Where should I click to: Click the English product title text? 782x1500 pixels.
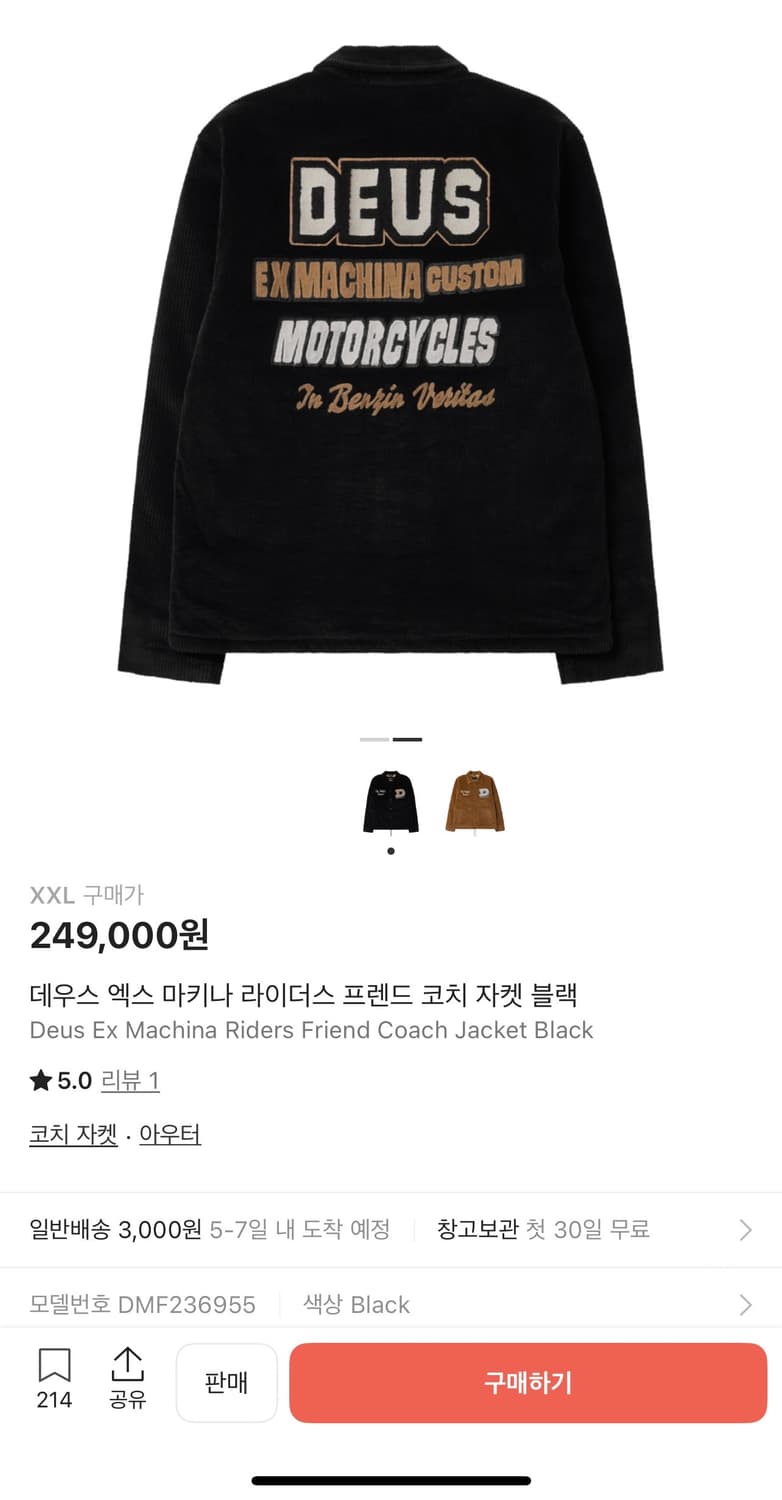tap(311, 1031)
